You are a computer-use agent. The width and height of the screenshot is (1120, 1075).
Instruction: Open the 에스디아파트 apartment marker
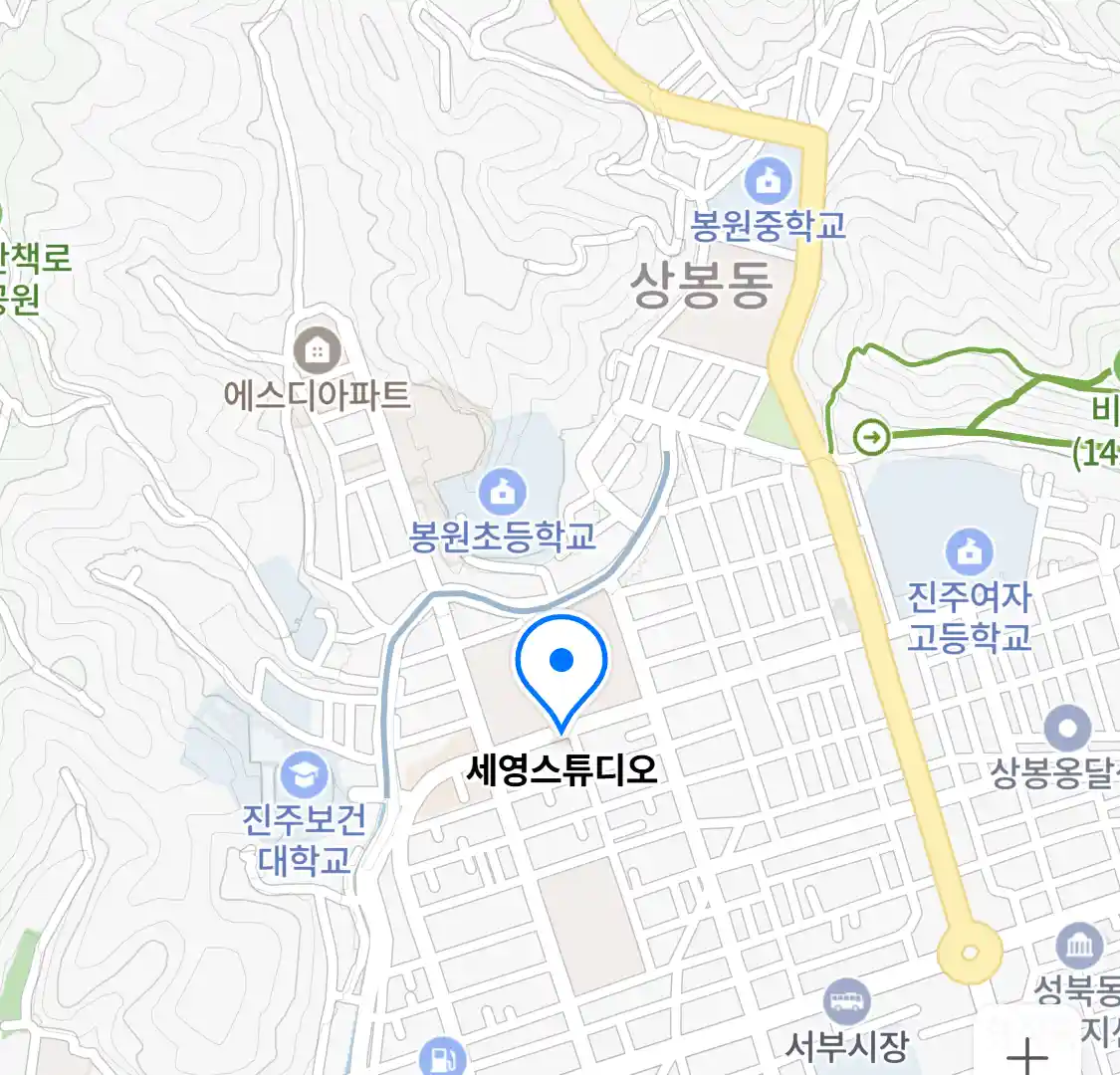[x=318, y=350]
